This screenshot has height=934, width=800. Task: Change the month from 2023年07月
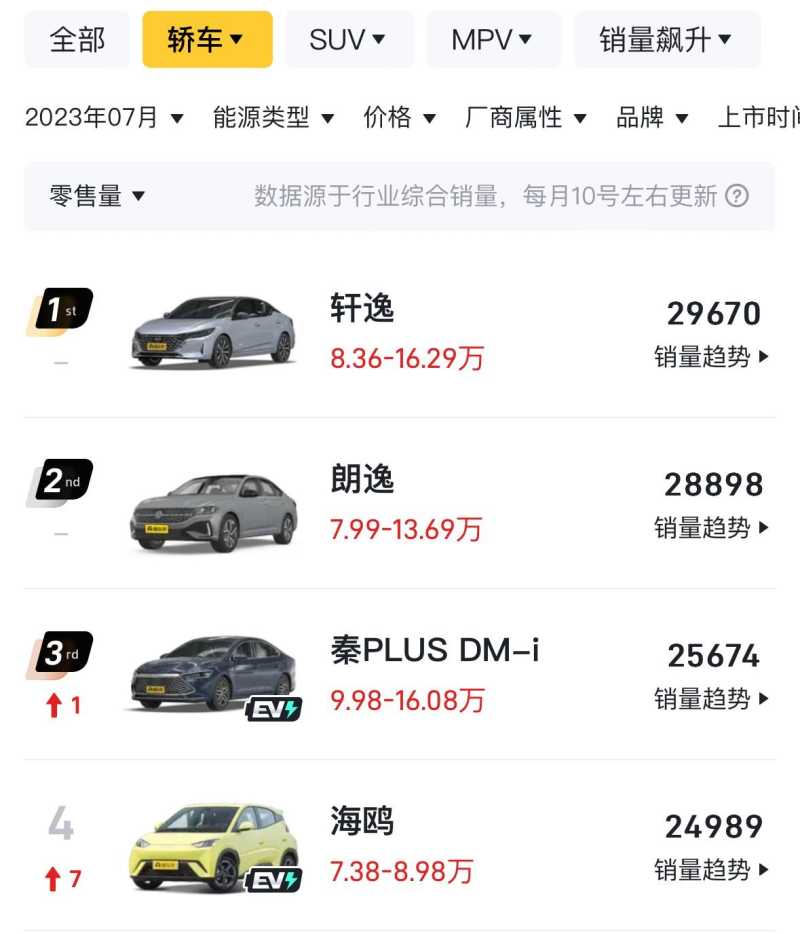(x=104, y=118)
